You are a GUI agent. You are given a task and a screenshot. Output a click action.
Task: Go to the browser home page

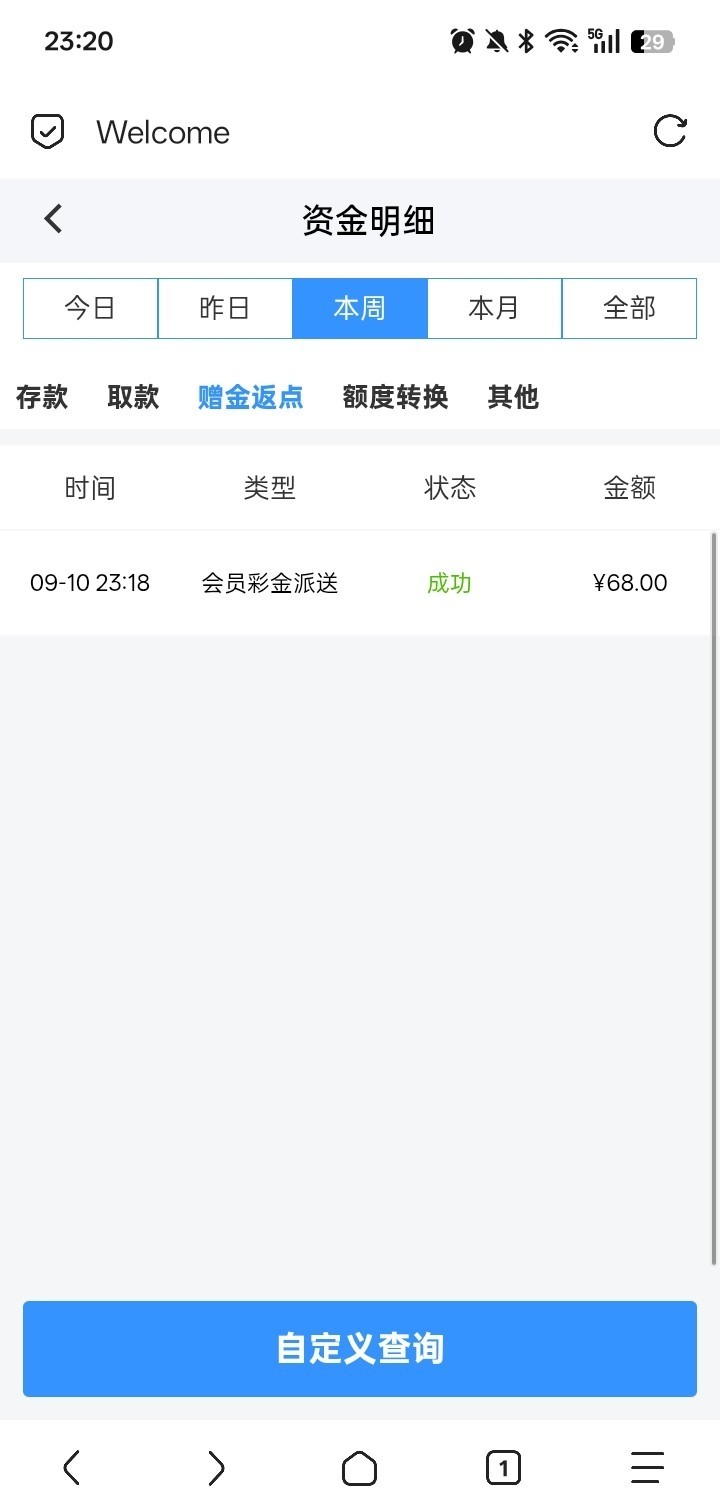point(360,1468)
